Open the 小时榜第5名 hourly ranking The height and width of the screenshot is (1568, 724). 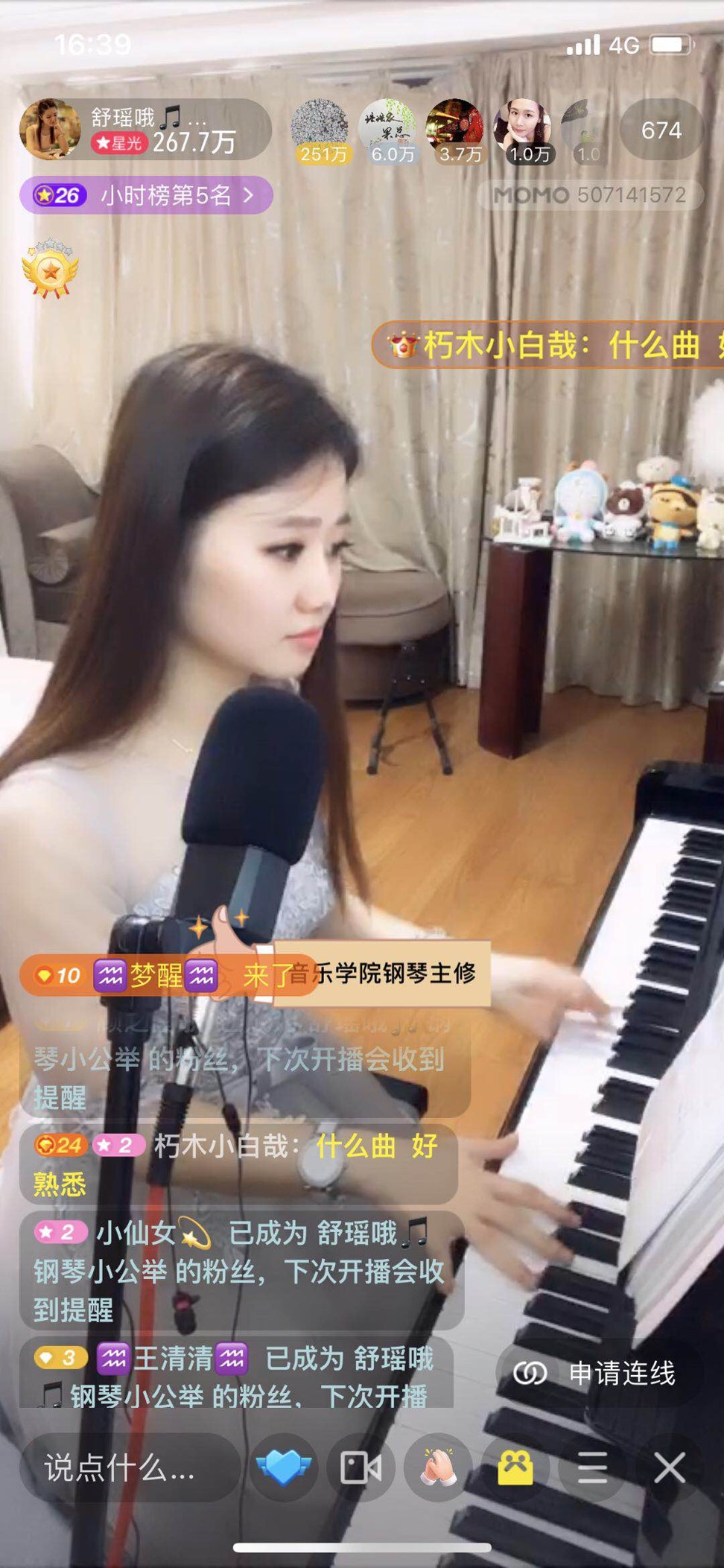(147, 195)
